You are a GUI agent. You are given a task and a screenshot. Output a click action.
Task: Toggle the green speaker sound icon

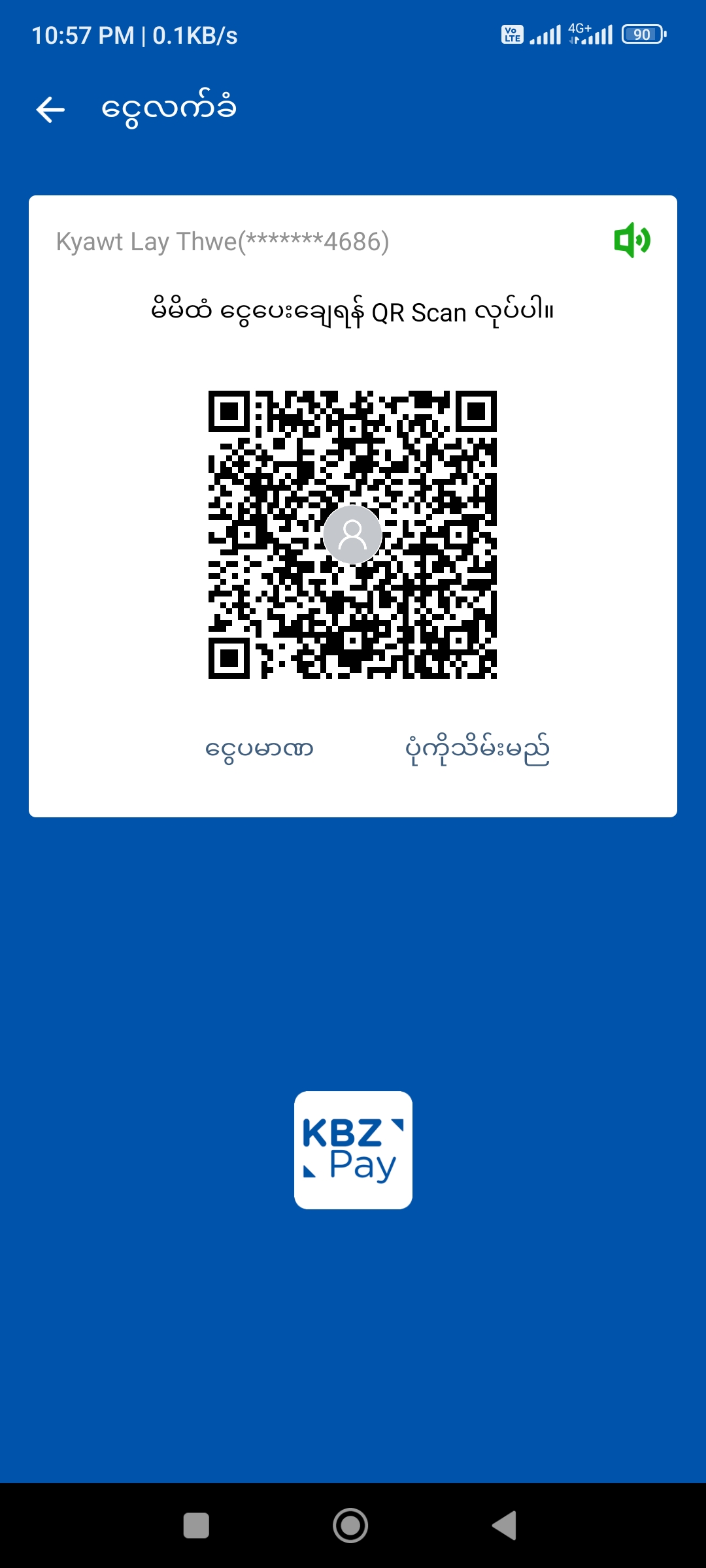coord(631,240)
